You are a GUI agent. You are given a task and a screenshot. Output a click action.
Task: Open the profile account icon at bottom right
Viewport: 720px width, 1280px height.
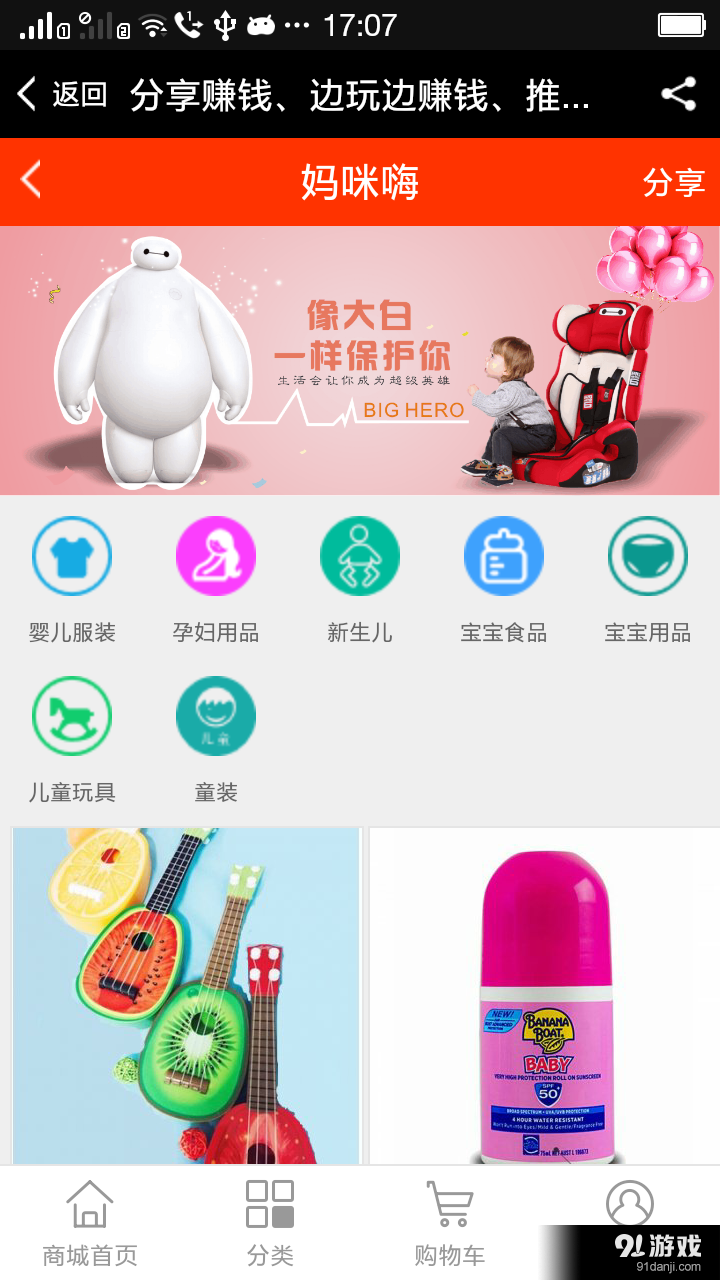click(x=629, y=1205)
